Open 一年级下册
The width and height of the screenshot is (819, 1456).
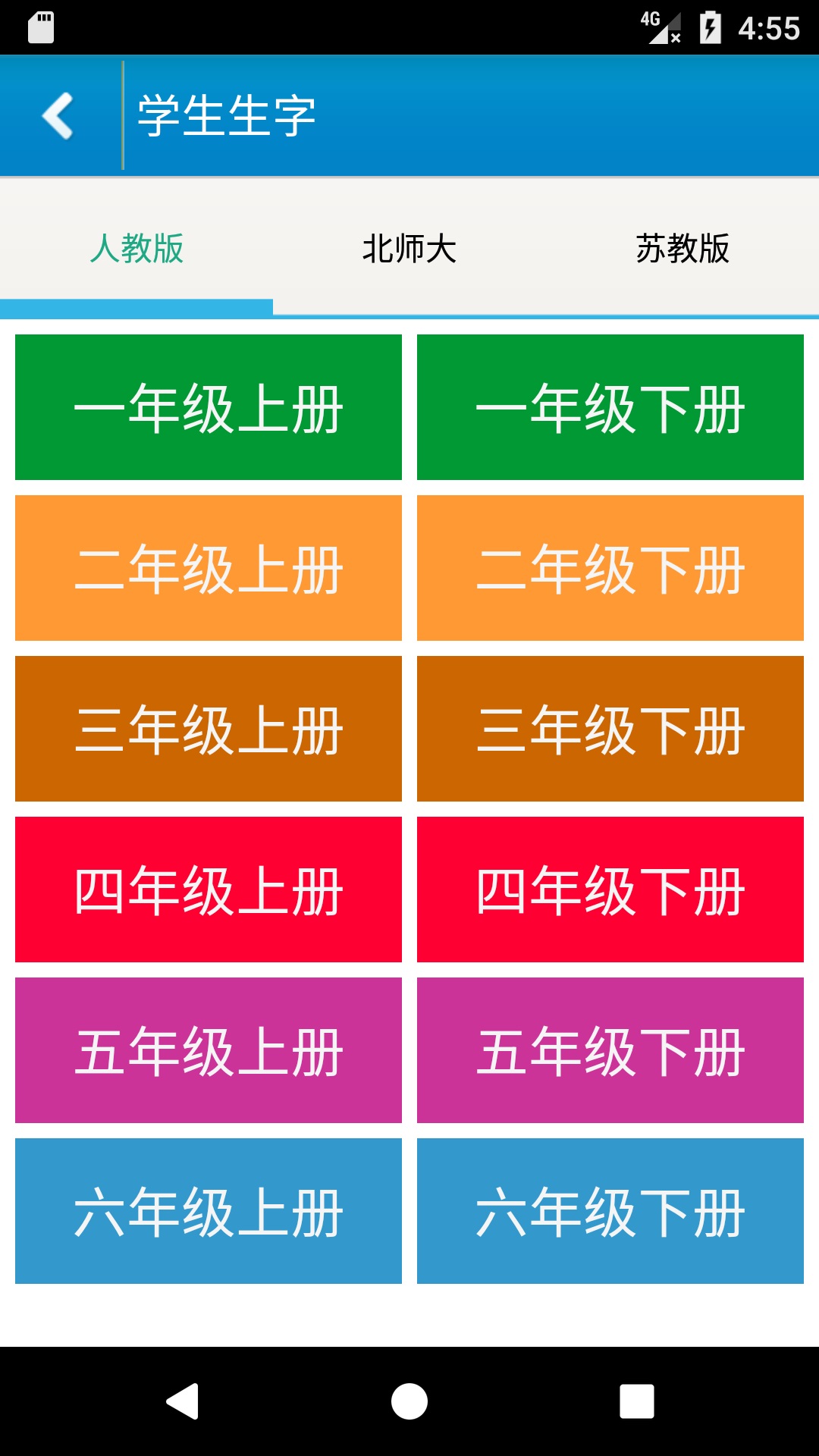coord(610,407)
